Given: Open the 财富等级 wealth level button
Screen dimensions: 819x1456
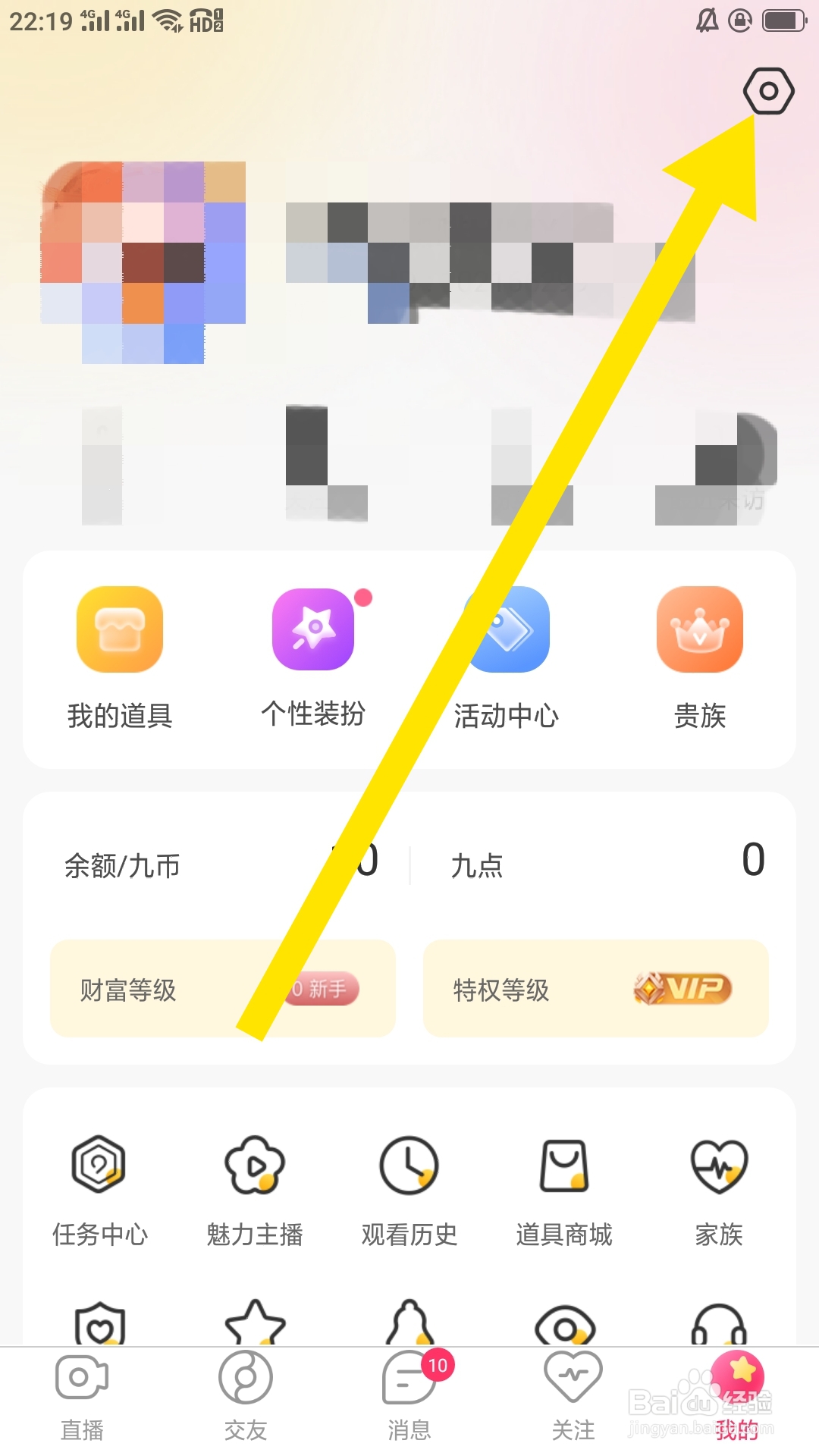Looking at the screenshot, I should pos(222,990).
